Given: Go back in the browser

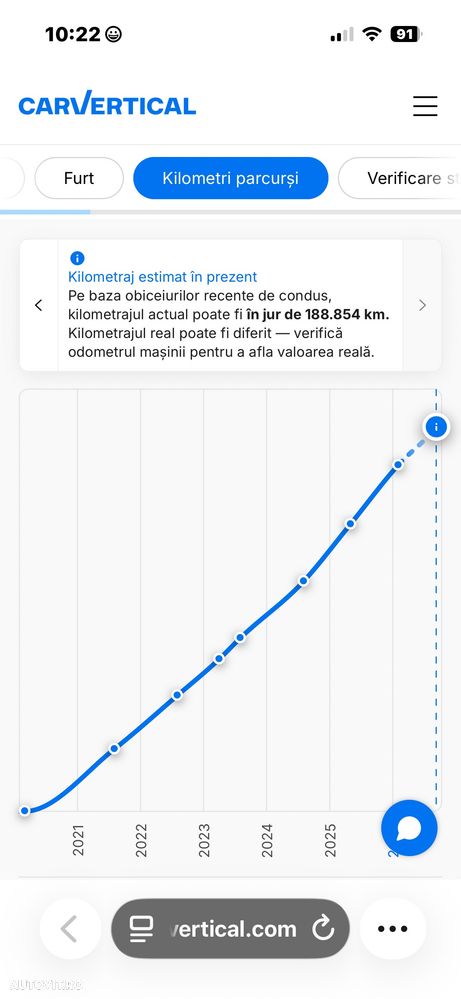Looking at the screenshot, I should tap(70, 929).
